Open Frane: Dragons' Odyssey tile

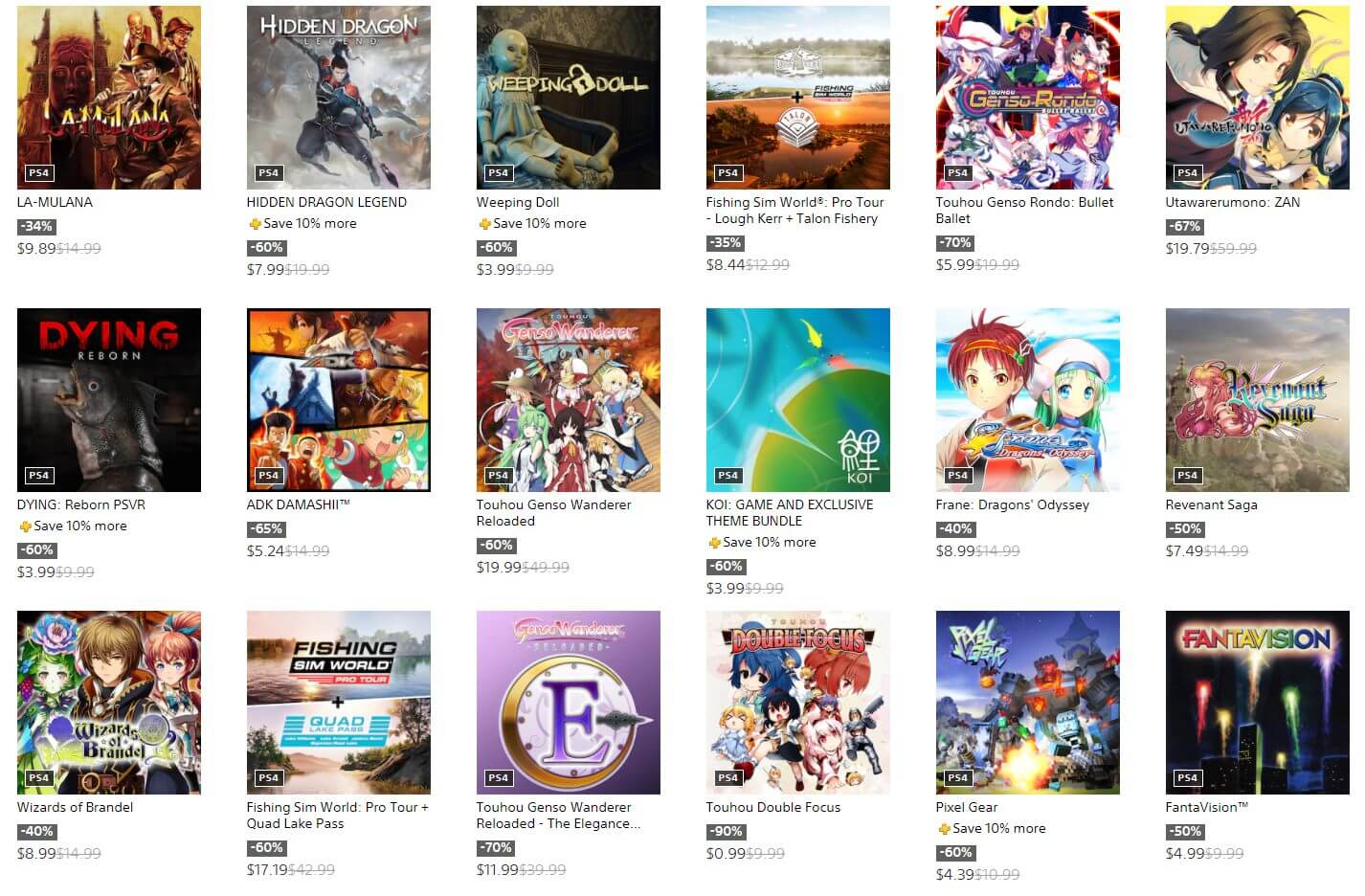tap(1028, 400)
